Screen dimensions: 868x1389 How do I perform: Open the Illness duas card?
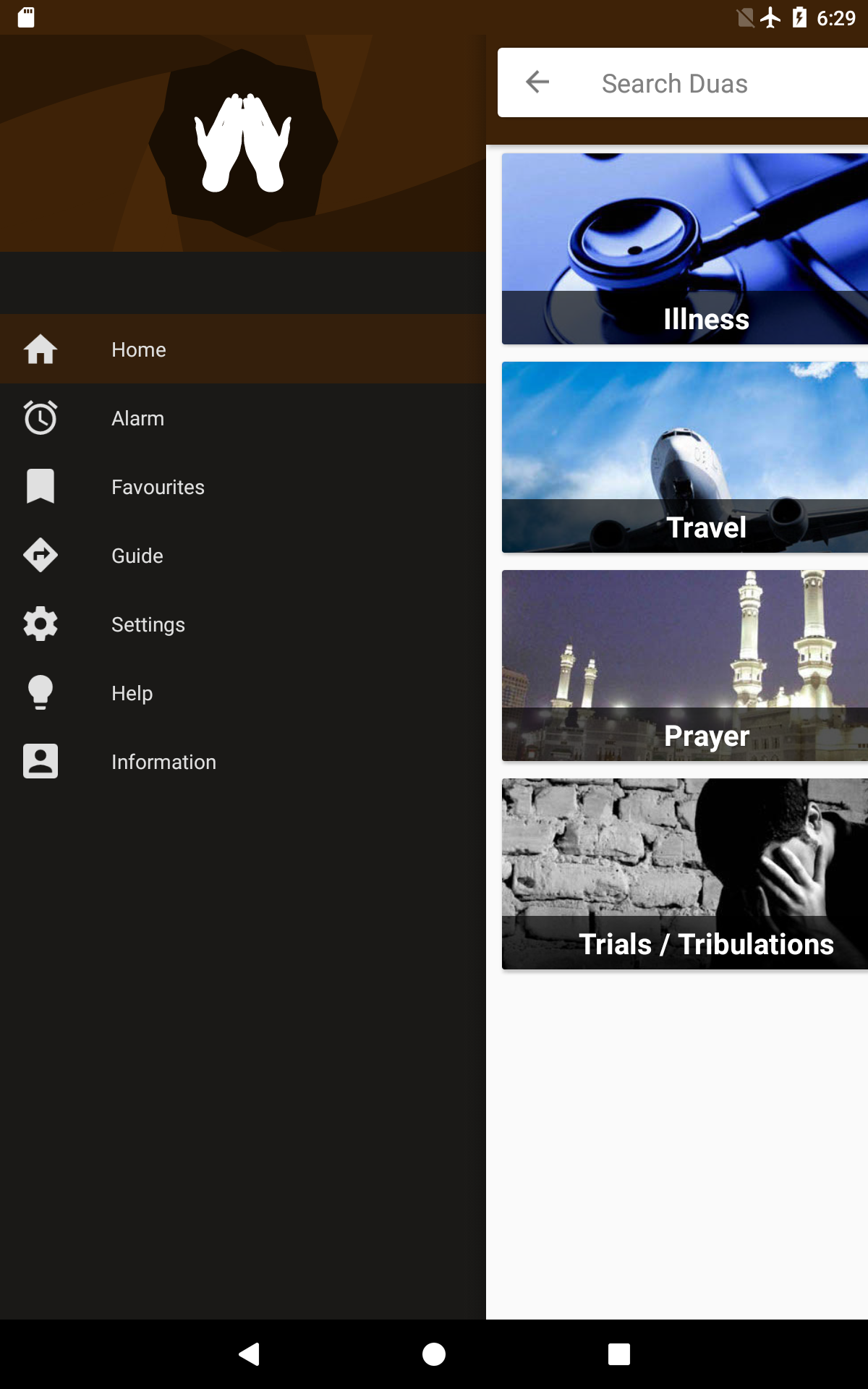click(x=685, y=249)
